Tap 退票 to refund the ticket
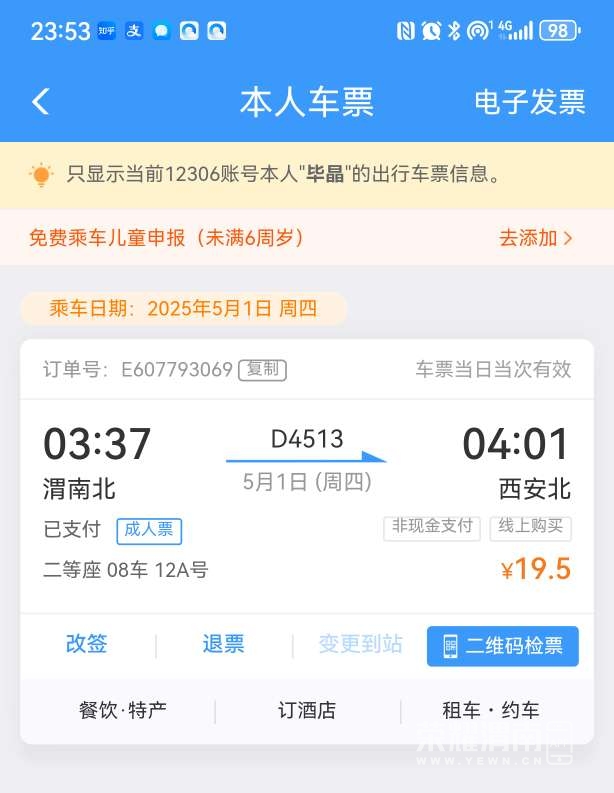Viewport: 614px width, 793px height. pos(223,645)
